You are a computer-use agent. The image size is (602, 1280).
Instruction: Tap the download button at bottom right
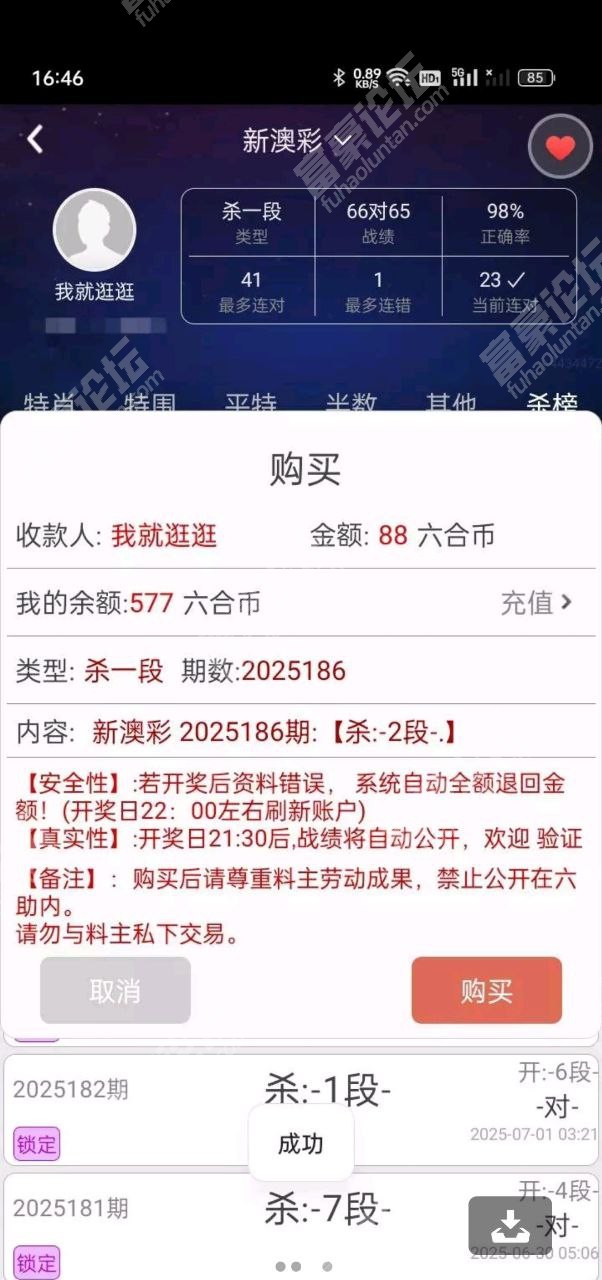(x=510, y=1225)
